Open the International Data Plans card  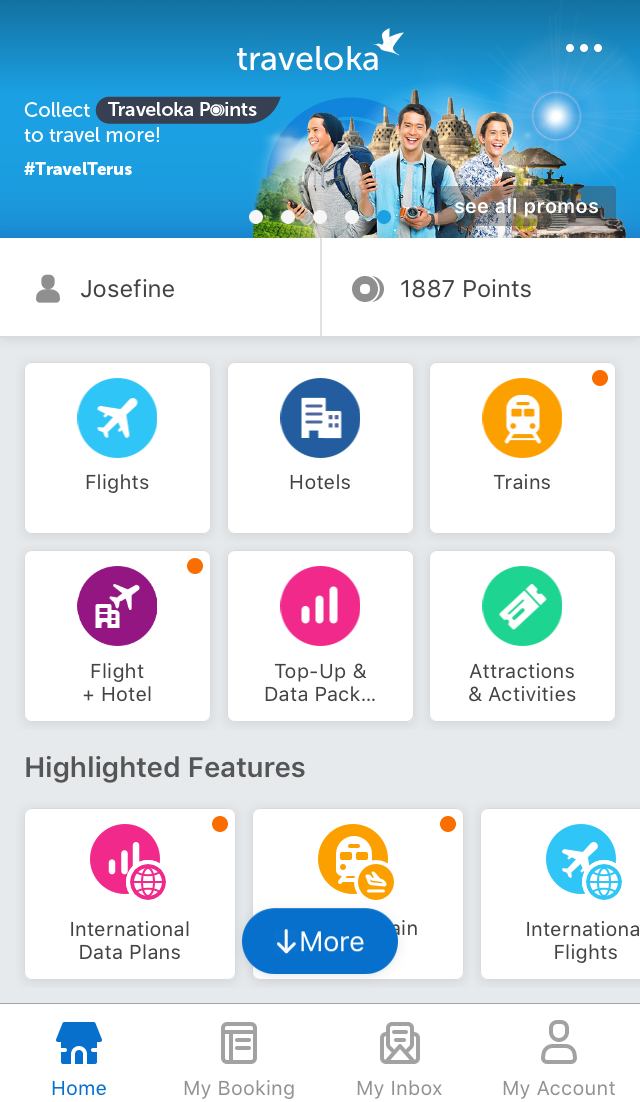tap(130, 893)
